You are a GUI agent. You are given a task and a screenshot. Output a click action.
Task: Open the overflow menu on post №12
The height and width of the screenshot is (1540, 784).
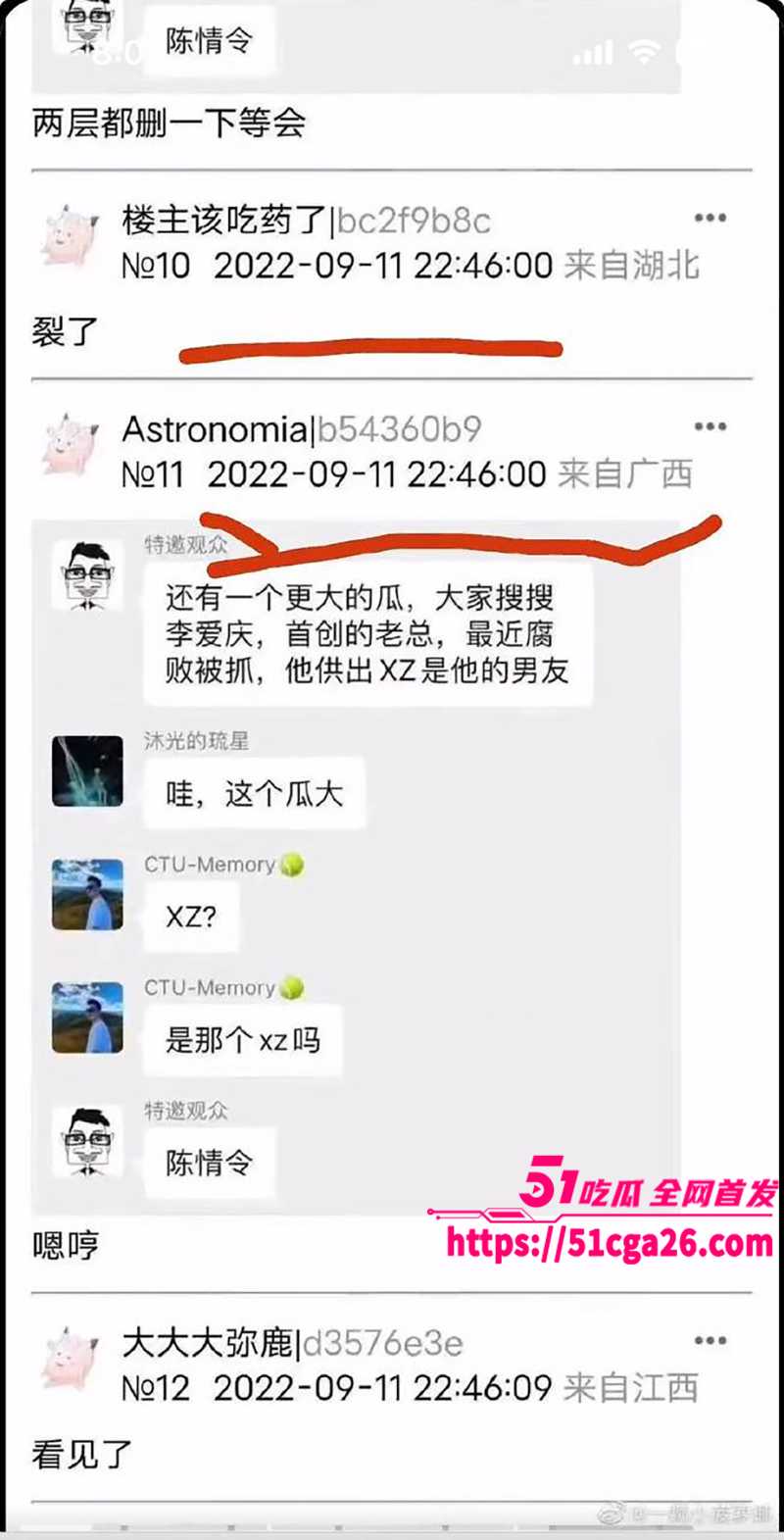pyautogui.click(x=710, y=1340)
